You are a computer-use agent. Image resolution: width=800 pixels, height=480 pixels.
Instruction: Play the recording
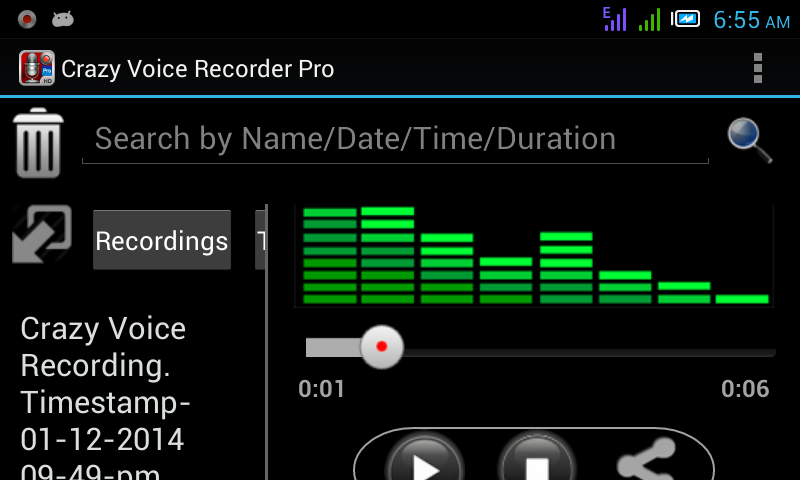tap(425, 465)
